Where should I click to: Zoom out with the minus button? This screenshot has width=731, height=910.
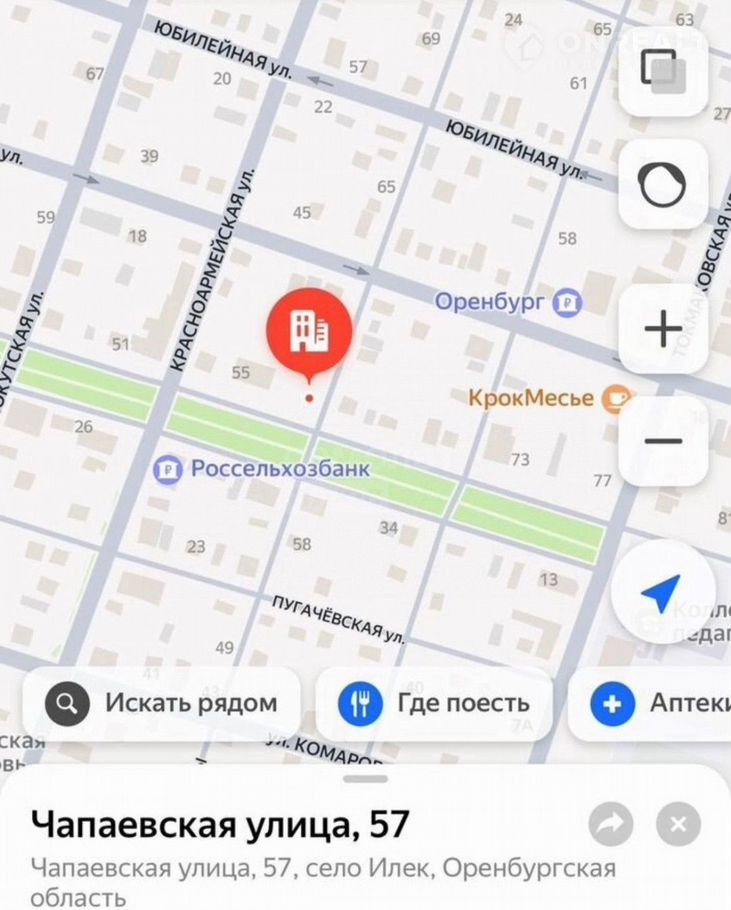coord(663,441)
